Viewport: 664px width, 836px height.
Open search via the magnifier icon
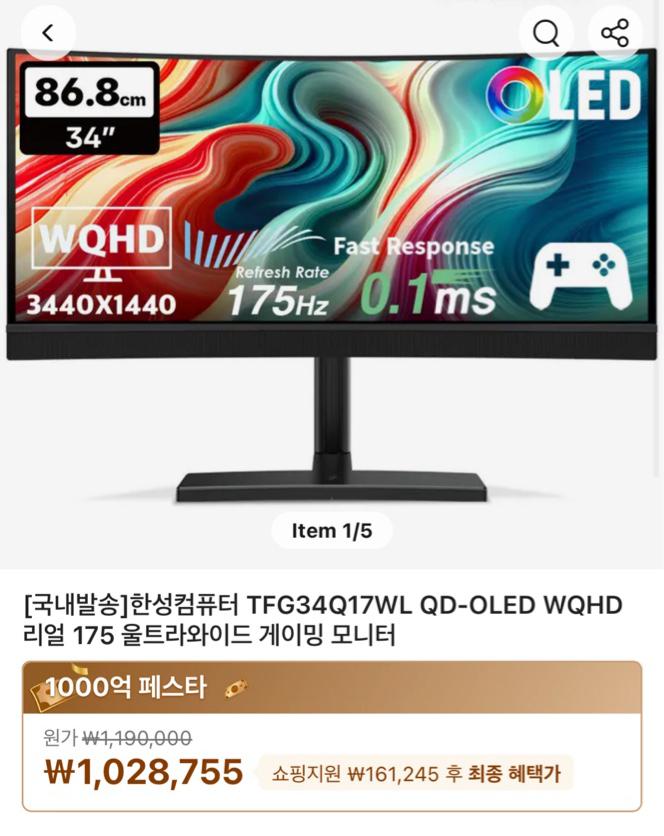pyautogui.click(x=546, y=33)
